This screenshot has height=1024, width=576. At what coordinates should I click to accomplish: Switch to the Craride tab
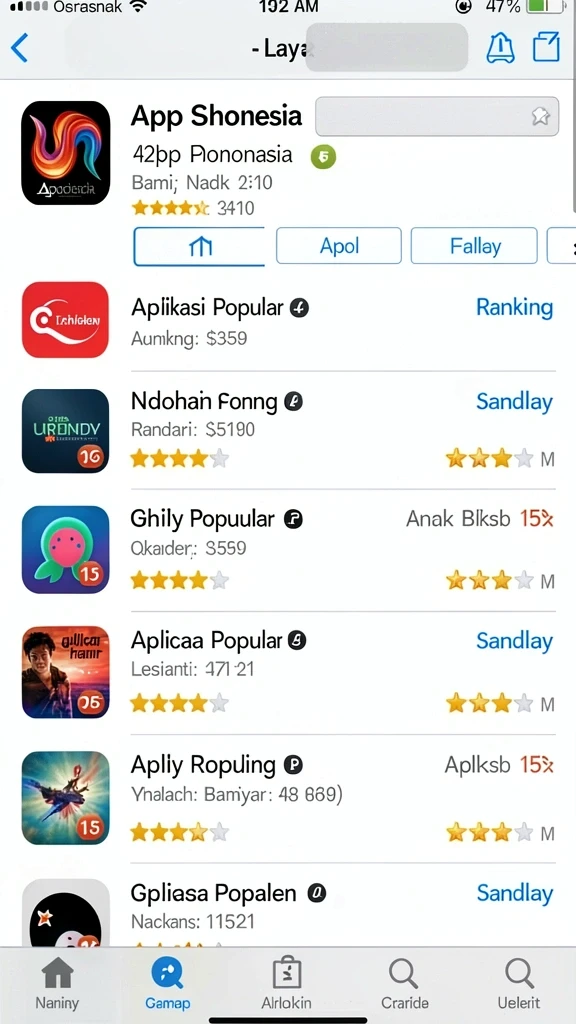(x=404, y=985)
